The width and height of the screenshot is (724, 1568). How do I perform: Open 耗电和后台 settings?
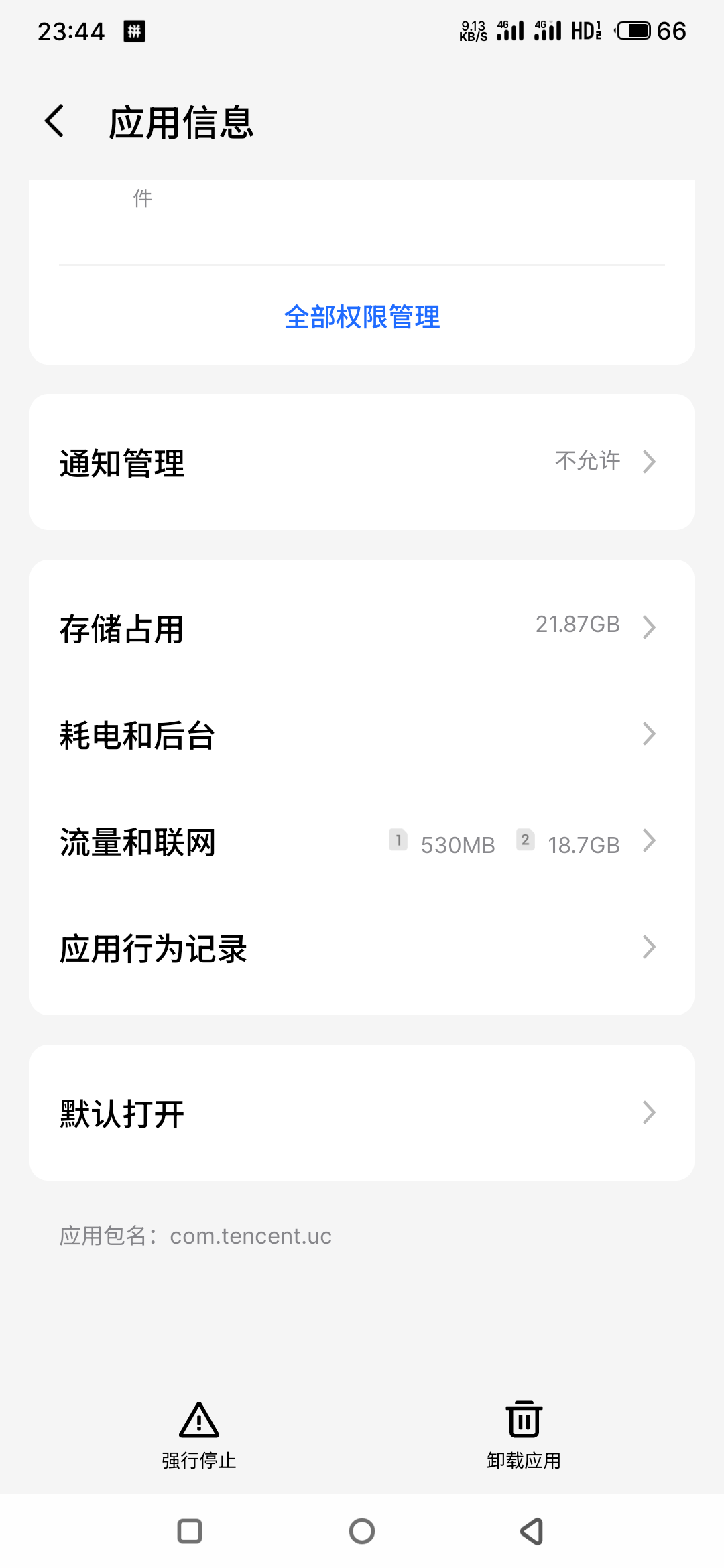pos(362,734)
